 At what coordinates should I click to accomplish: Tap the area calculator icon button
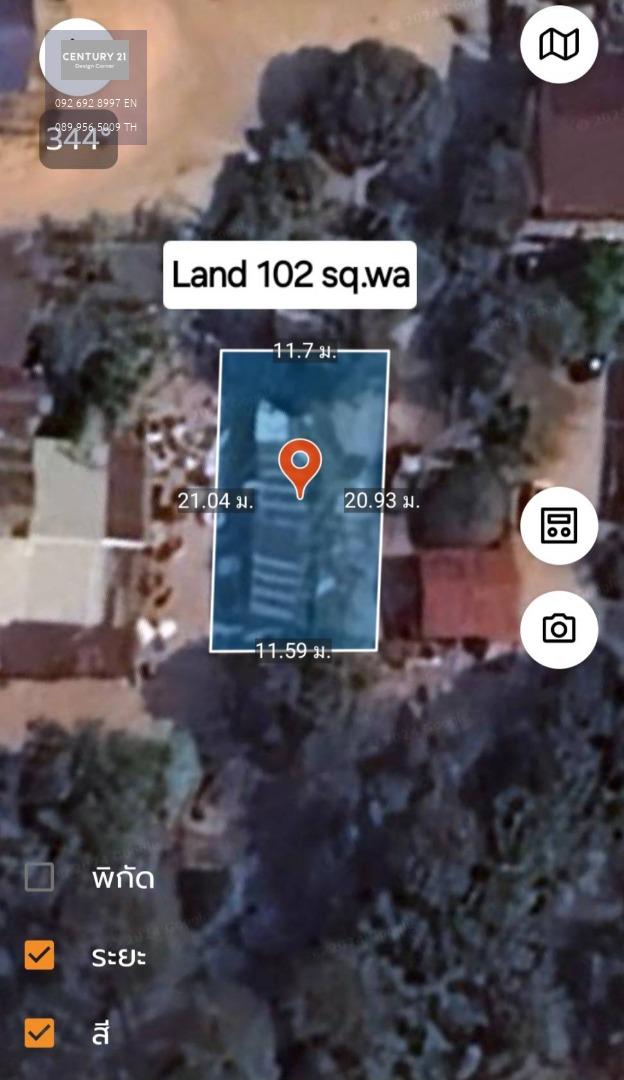click(x=559, y=526)
